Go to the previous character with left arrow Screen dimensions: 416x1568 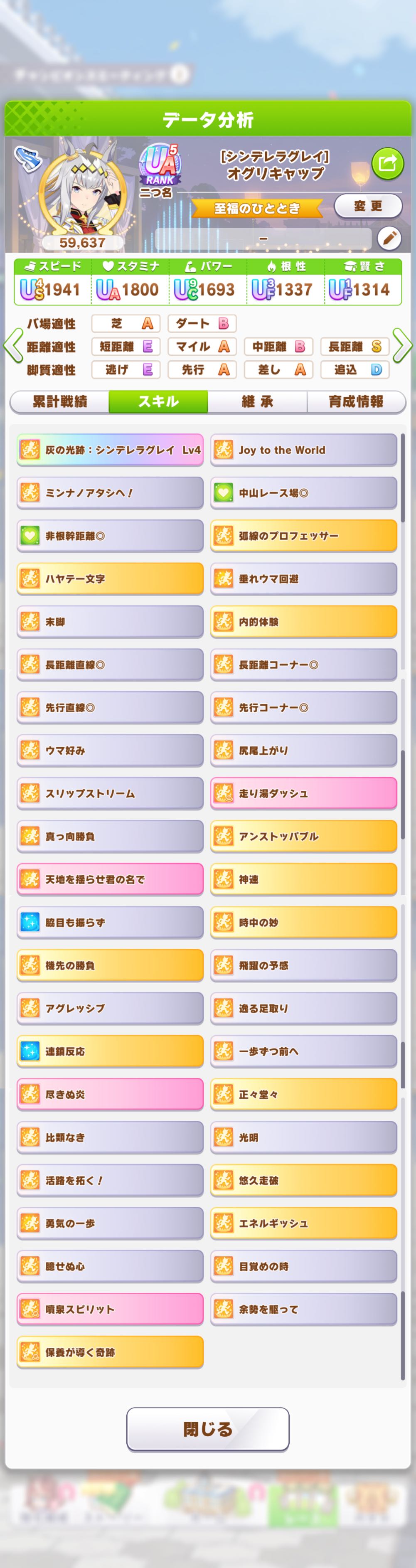[x=13, y=346]
